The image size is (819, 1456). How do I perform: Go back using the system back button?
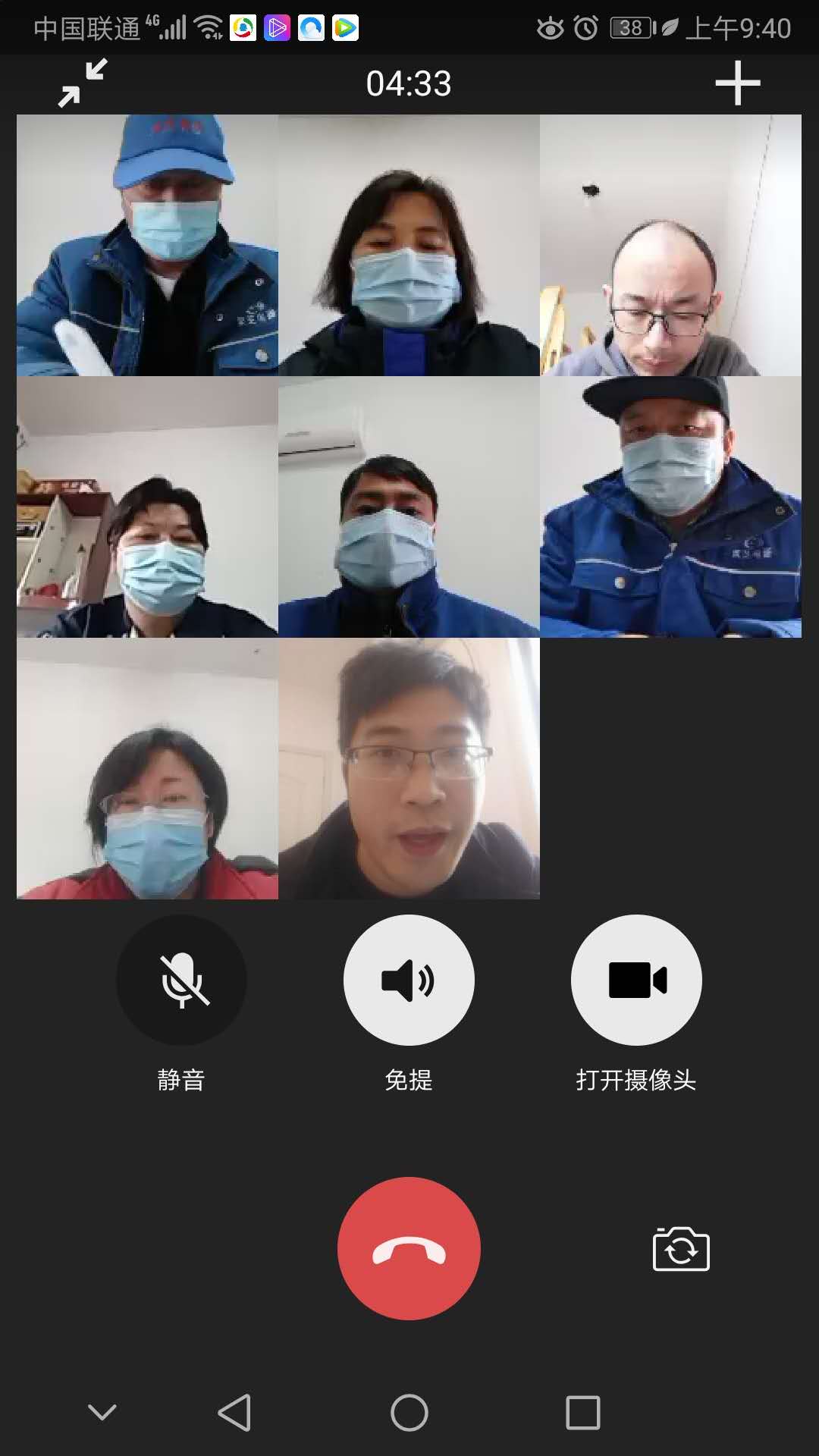click(235, 1413)
